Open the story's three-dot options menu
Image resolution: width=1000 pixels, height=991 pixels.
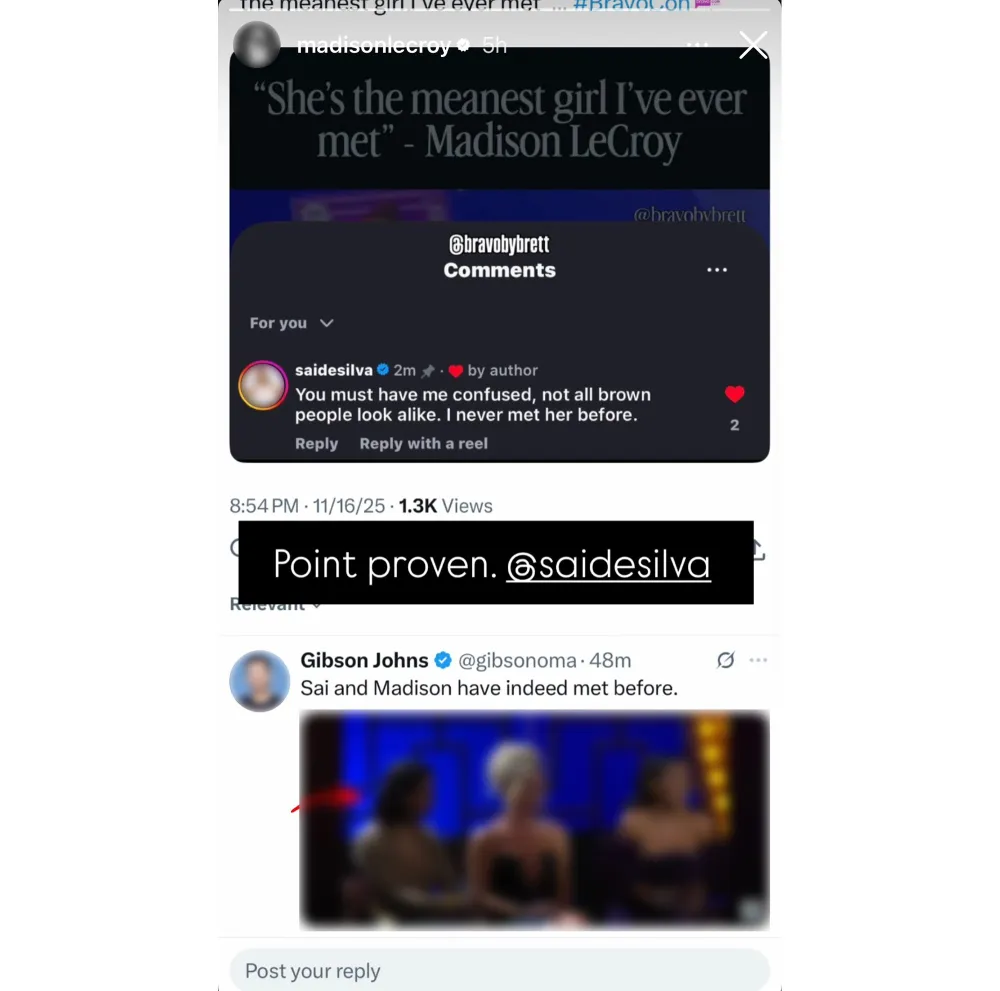pyautogui.click(x=697, y=46)
